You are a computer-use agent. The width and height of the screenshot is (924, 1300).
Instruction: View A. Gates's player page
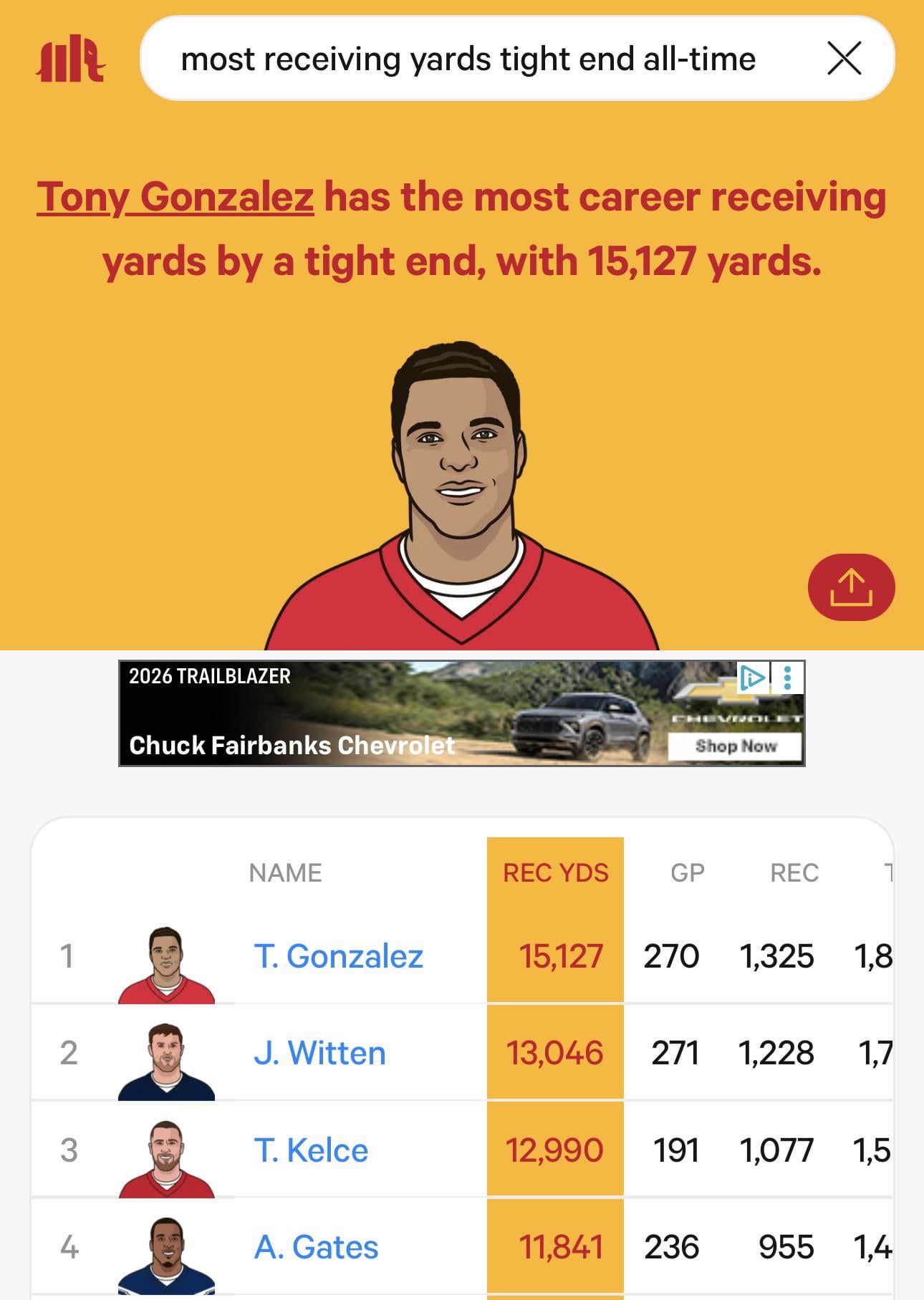(316, 1247)
